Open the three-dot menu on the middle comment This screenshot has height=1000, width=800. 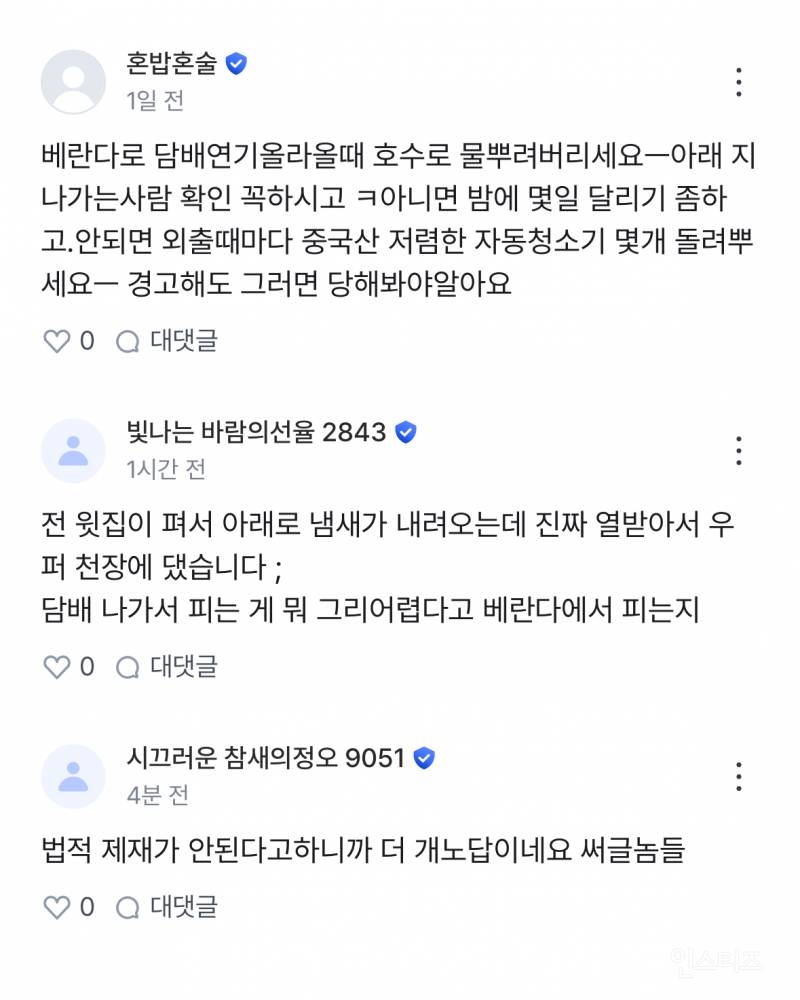(x=737, y=449)
